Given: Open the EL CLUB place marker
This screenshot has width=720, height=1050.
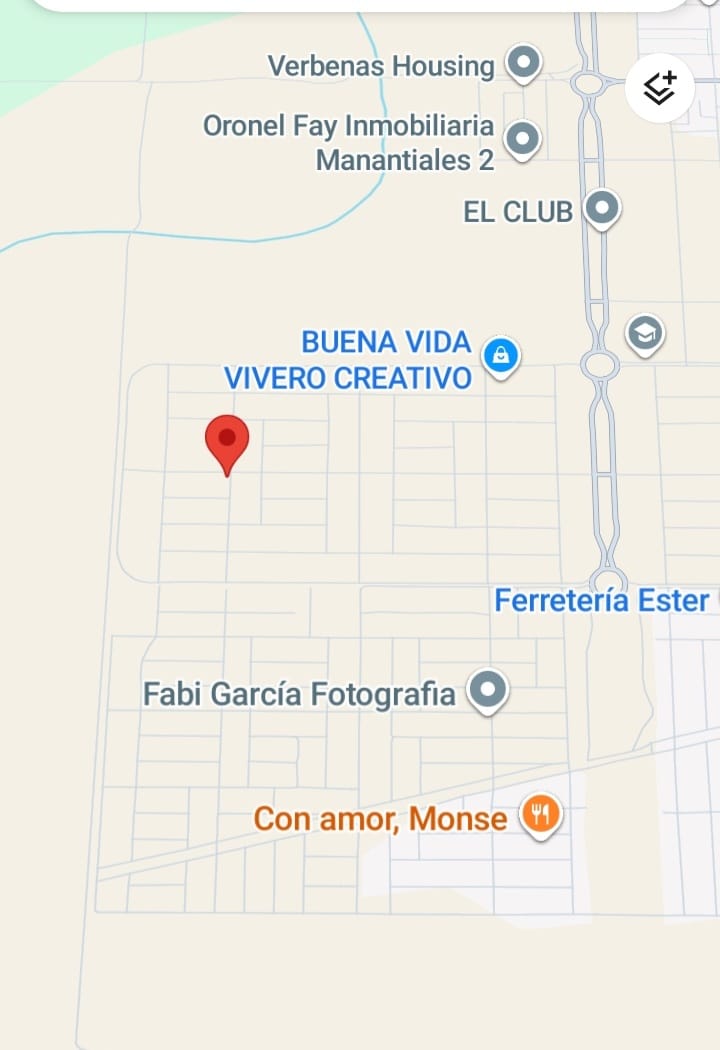Looking at the screenshot, I should tap(601, 209).
